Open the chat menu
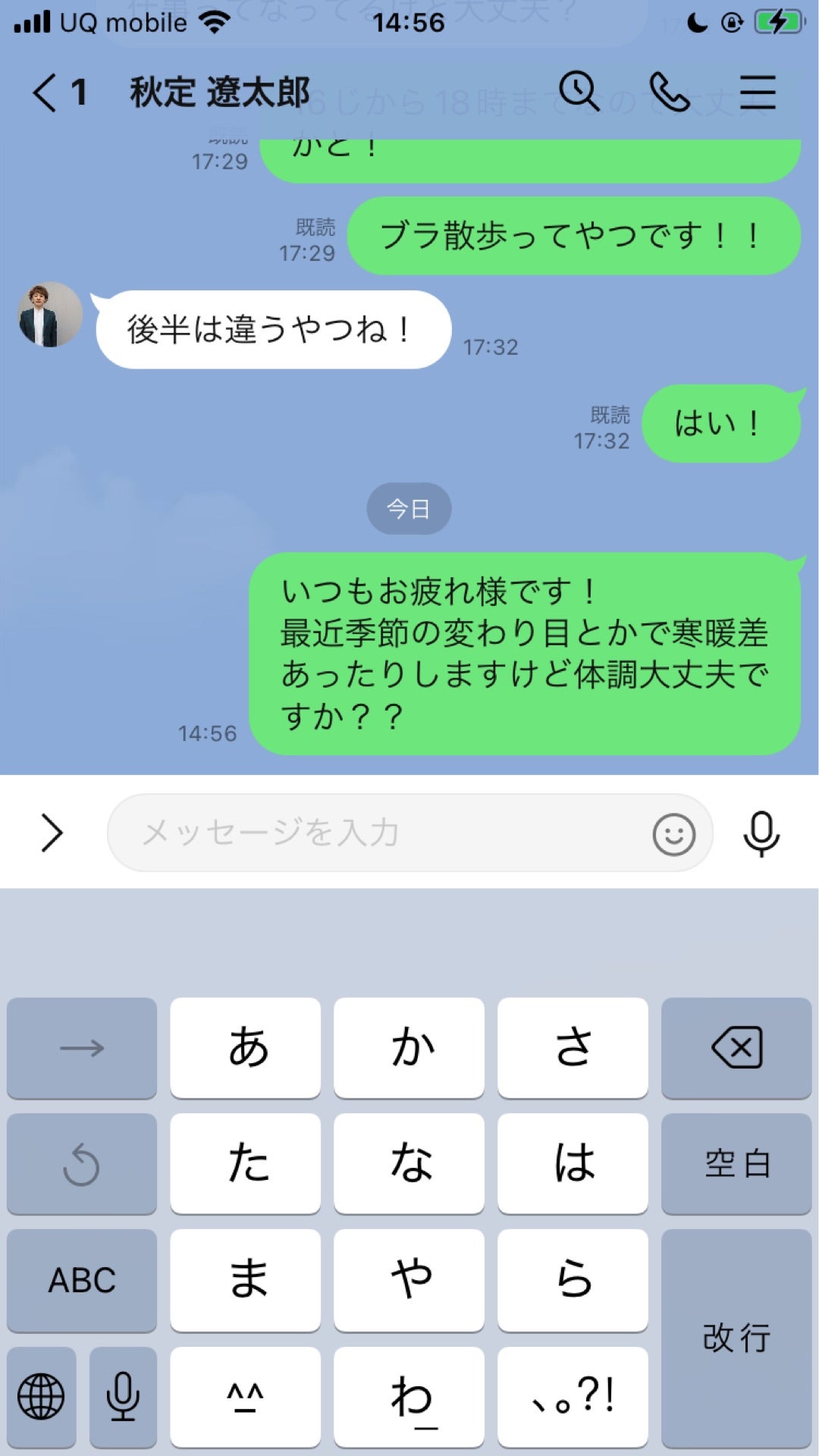 tap(758, 93)
